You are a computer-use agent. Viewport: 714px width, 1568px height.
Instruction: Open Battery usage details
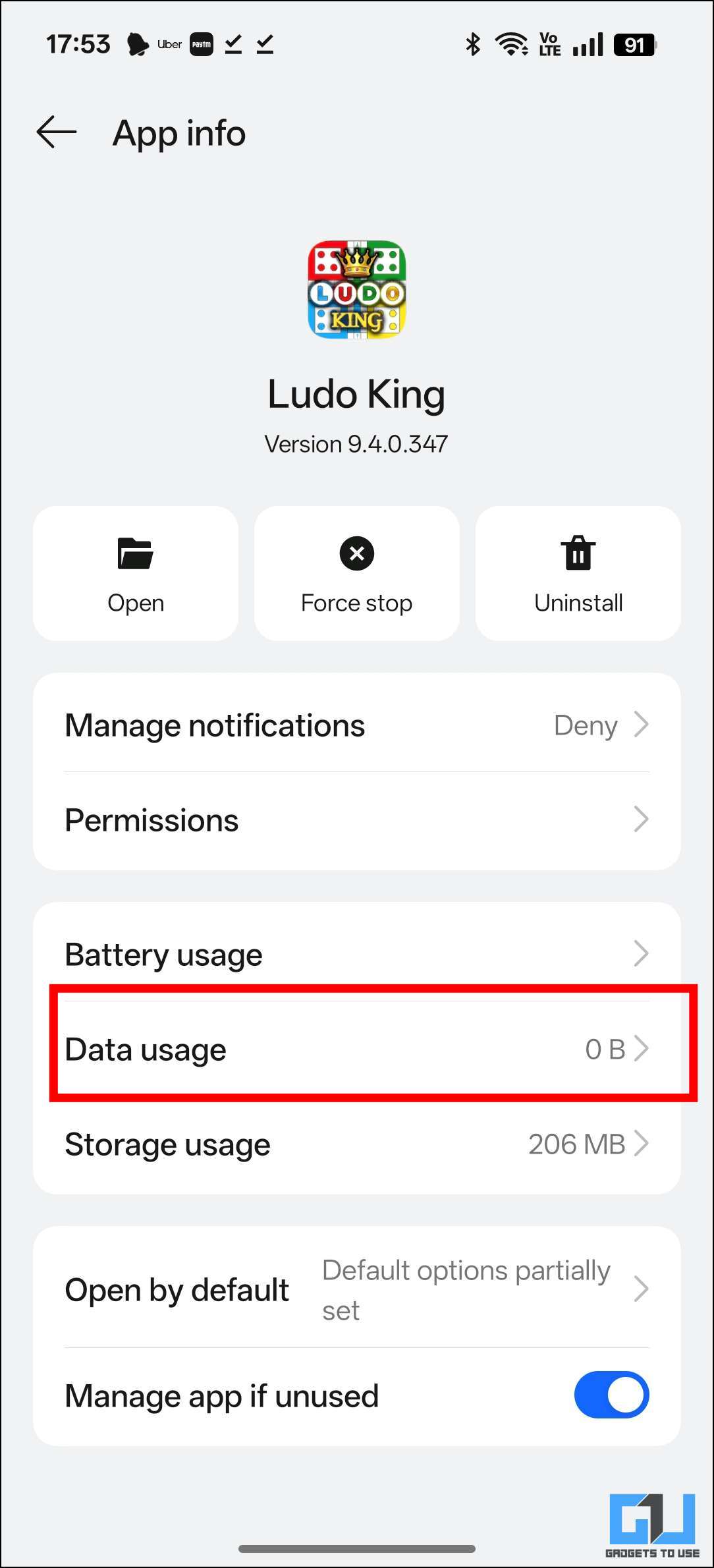357,953
